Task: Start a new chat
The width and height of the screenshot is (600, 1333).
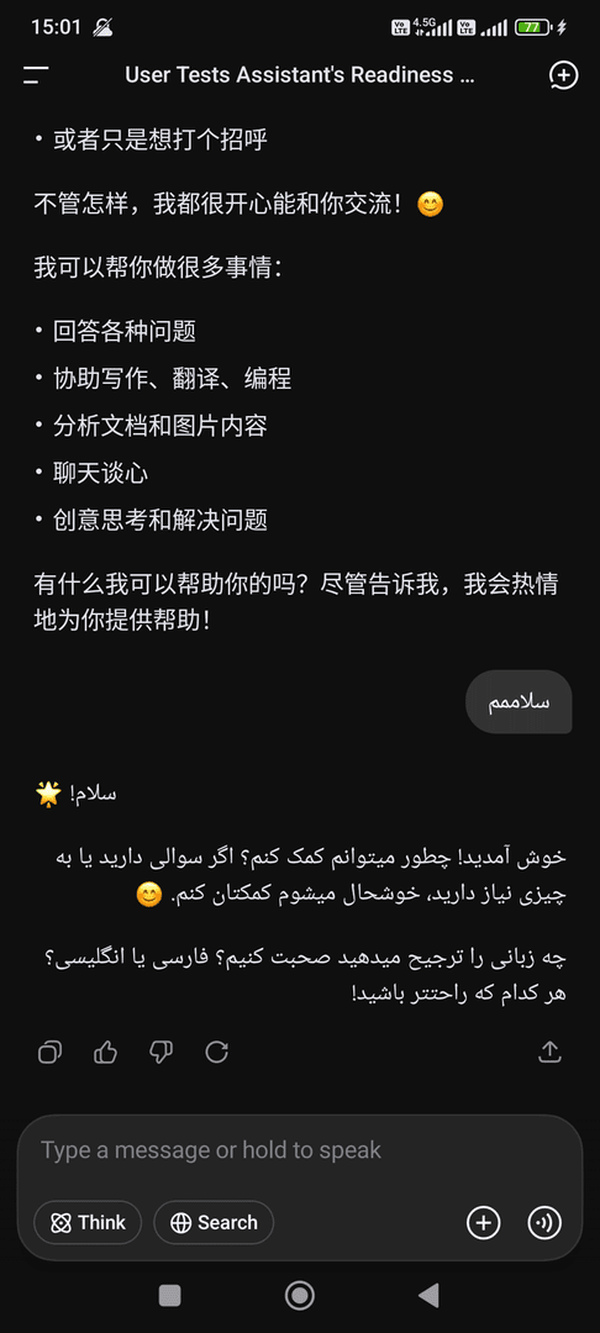Action: tap(564, 75)
